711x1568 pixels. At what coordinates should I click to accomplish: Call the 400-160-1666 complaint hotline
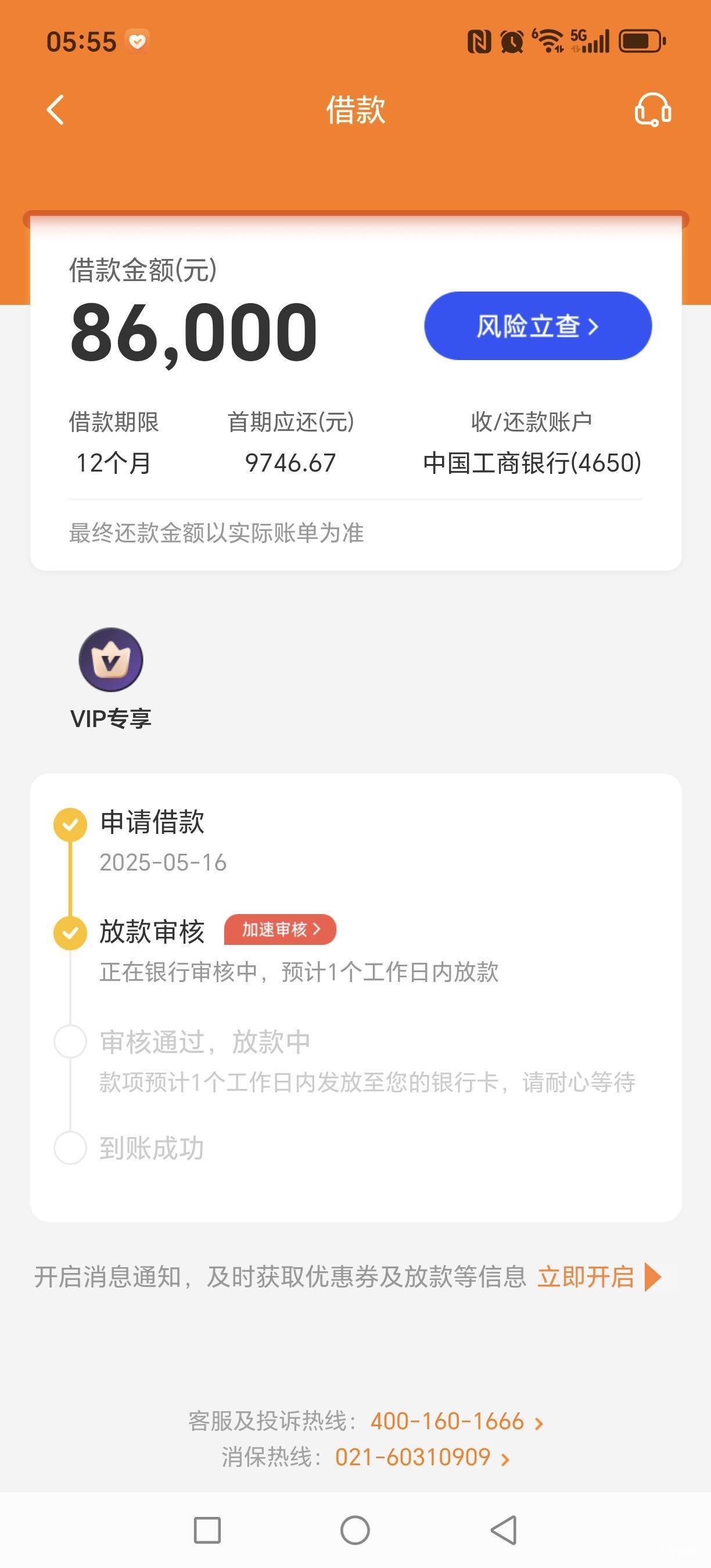pos(457,1421)
